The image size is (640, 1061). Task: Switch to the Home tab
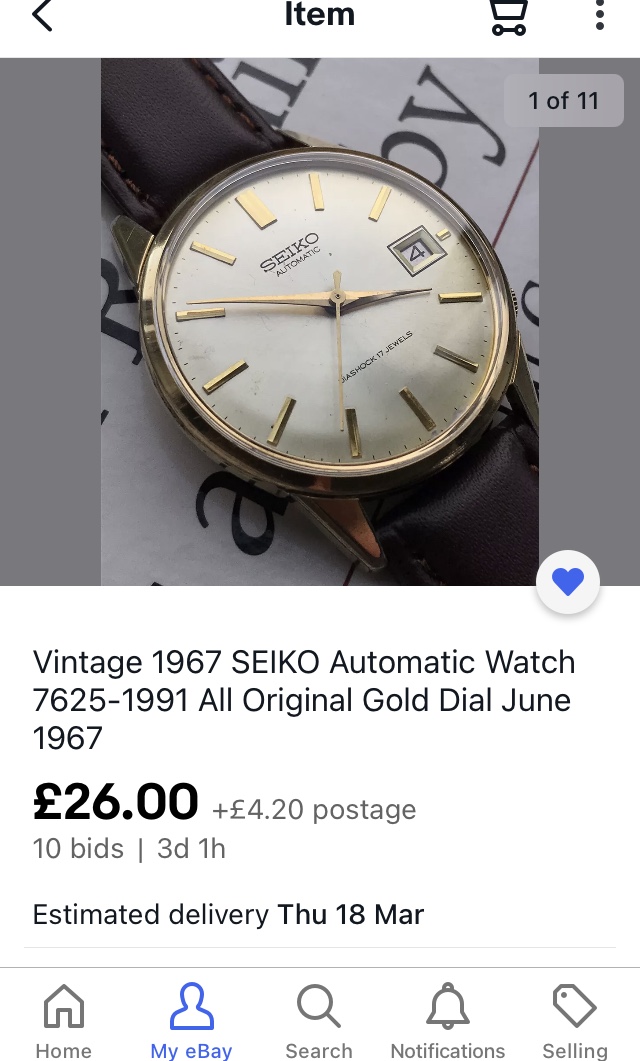pos(63,1020)
